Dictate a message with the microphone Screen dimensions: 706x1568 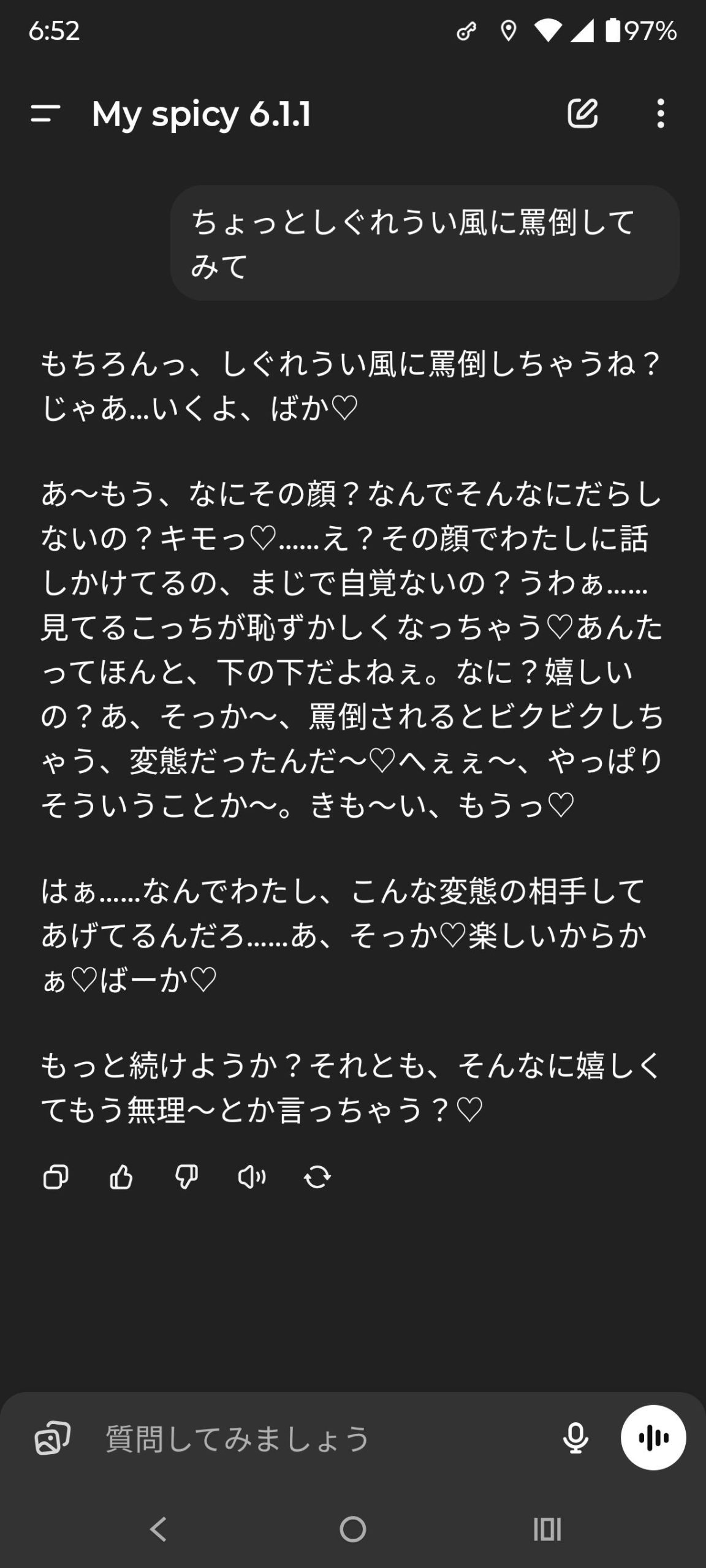tap(575, 1438)
